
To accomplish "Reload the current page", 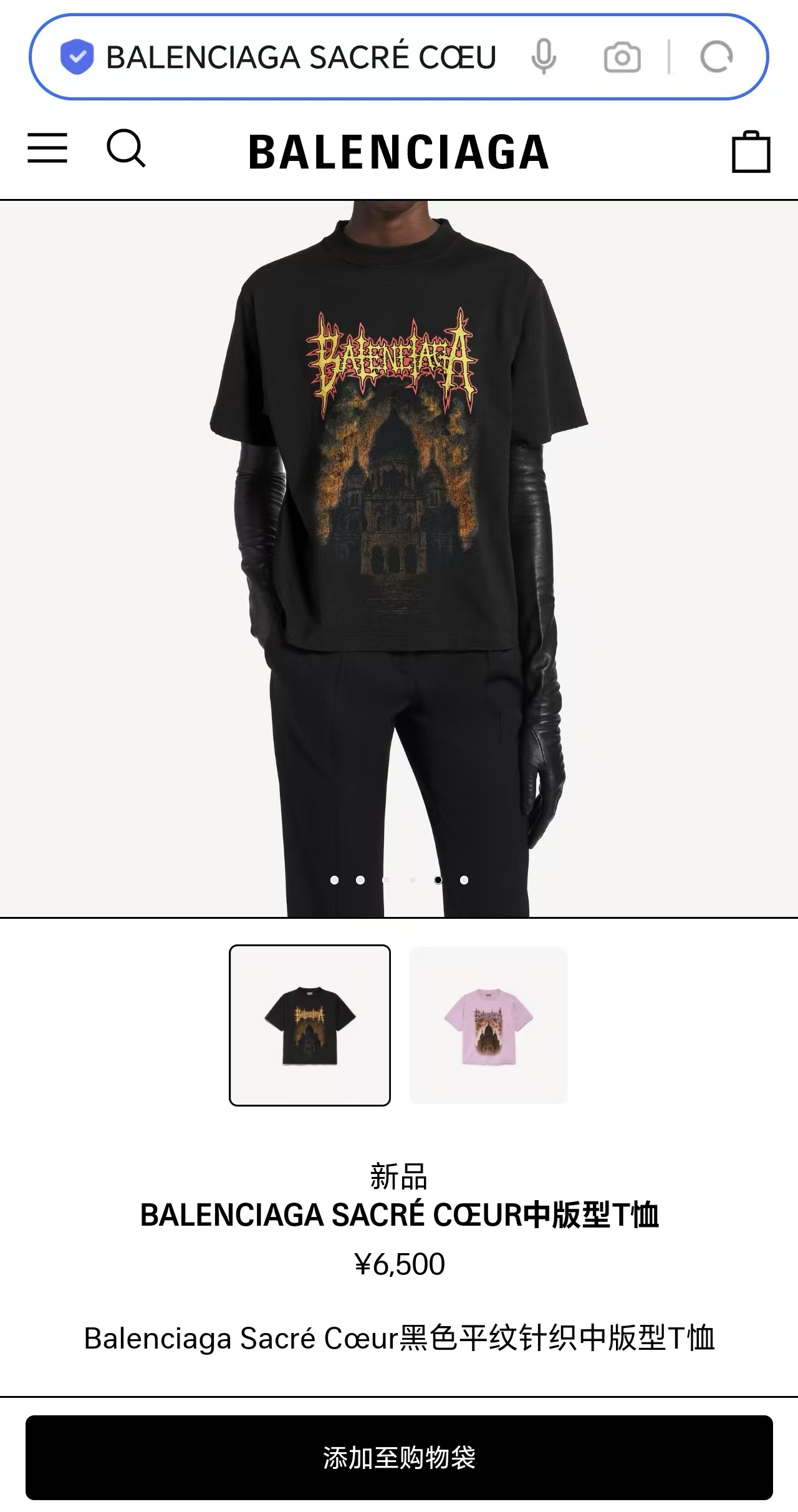I will click(716, 57).
